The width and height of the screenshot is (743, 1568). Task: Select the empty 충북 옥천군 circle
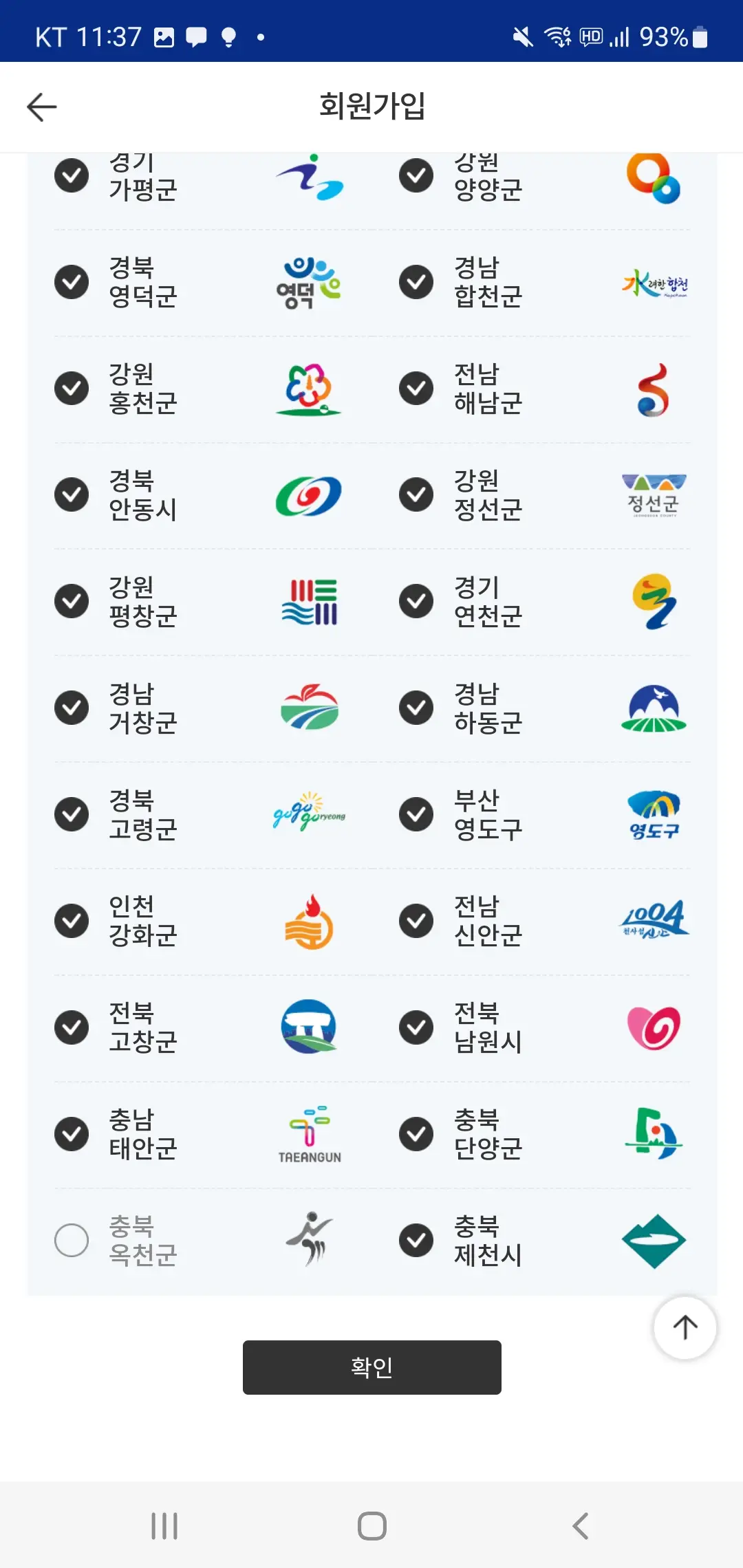coord(71,1240)
